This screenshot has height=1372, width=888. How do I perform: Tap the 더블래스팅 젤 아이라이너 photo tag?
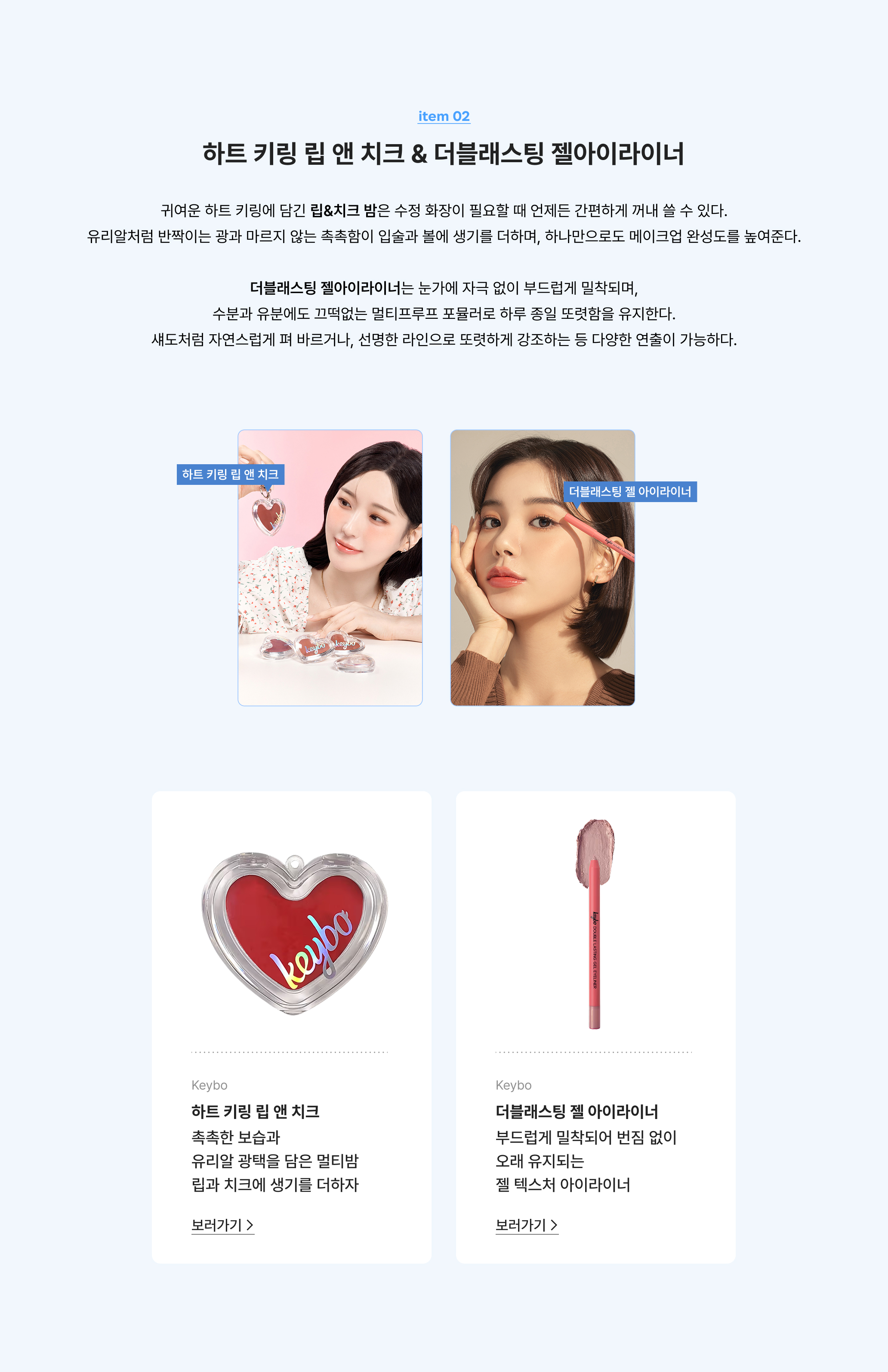pos(630,492)
